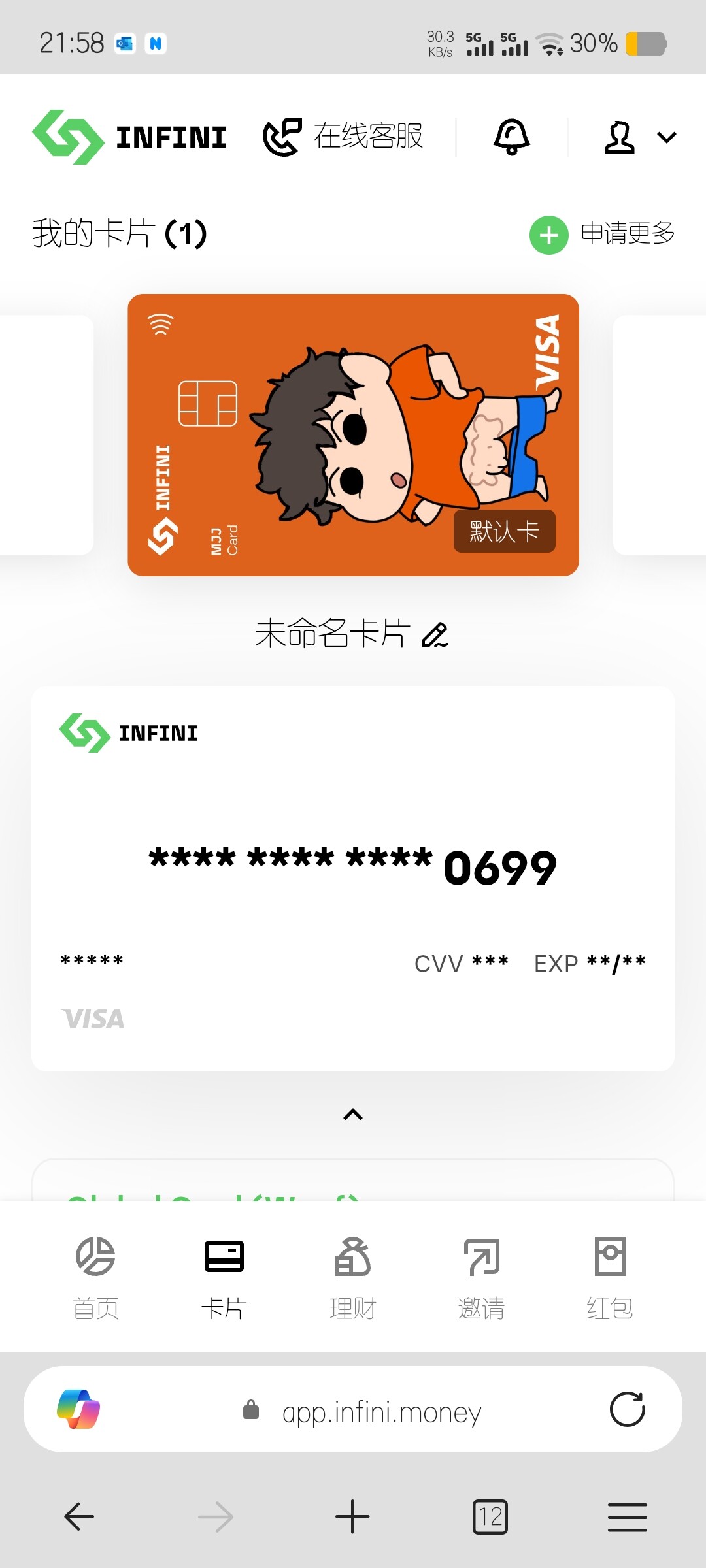
Task: Select the 卡片 tab
Action: pos(224,1279)
